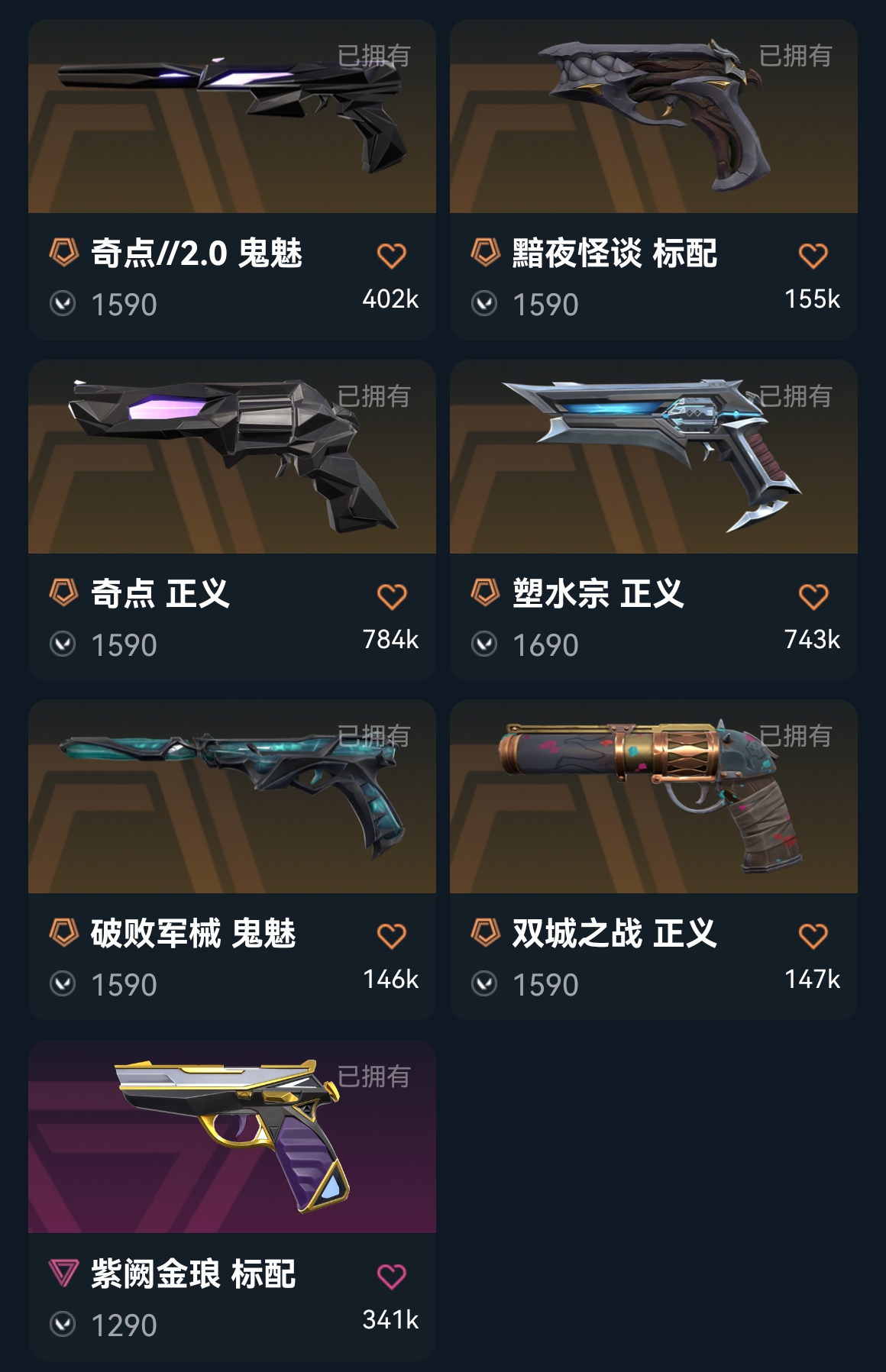Like the 紫阙金琅 标配 skin
Image resolution: width=886 pixels, height=1372 pixels.
pyautogui.click(x=392, y=1276)
